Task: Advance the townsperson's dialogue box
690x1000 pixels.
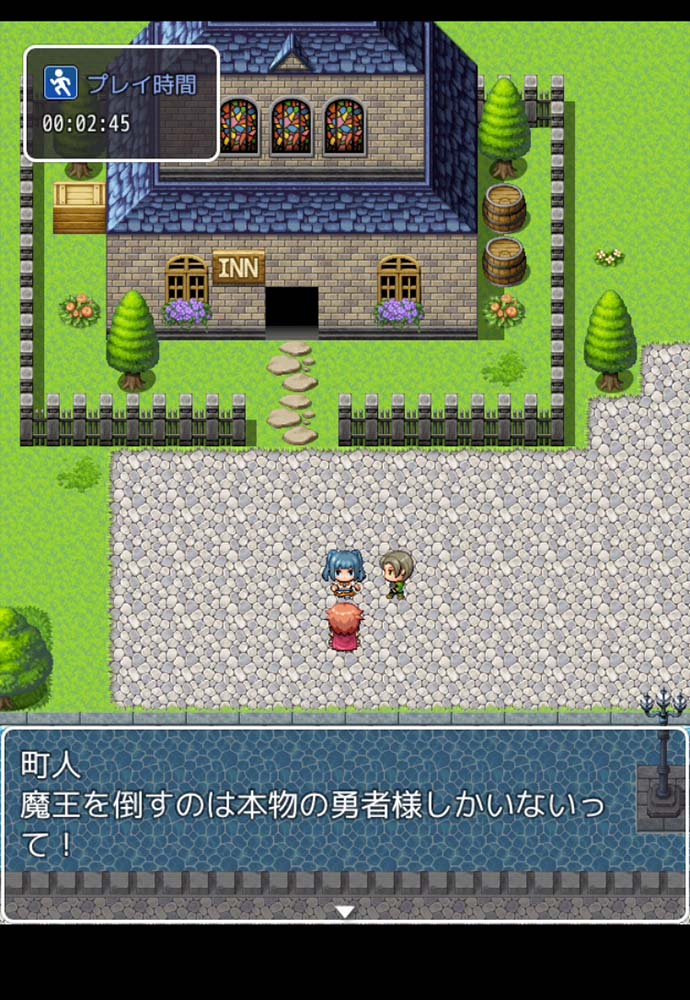Action: pyautogui.click(x=345, y=911)
